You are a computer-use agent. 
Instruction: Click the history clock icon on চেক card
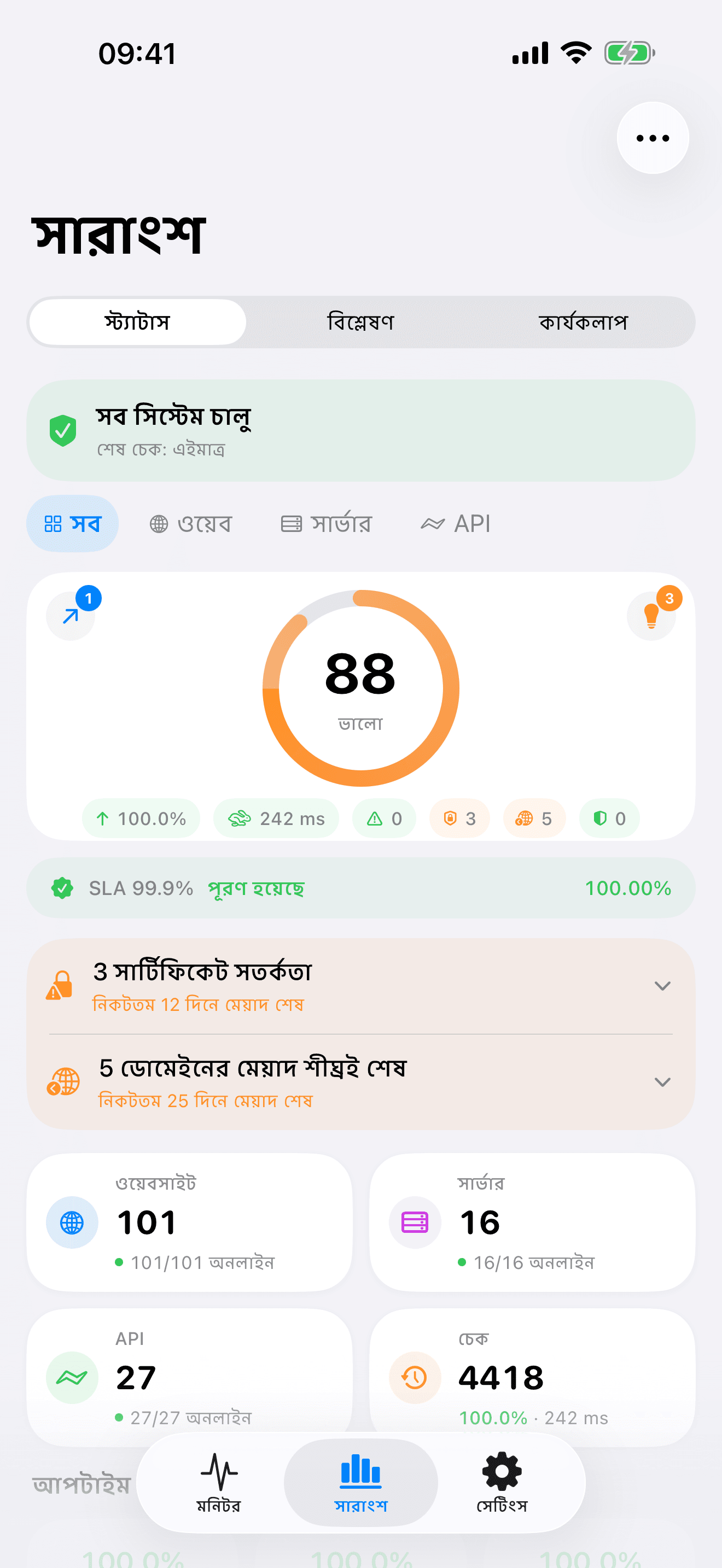(x=415, y=1378)
